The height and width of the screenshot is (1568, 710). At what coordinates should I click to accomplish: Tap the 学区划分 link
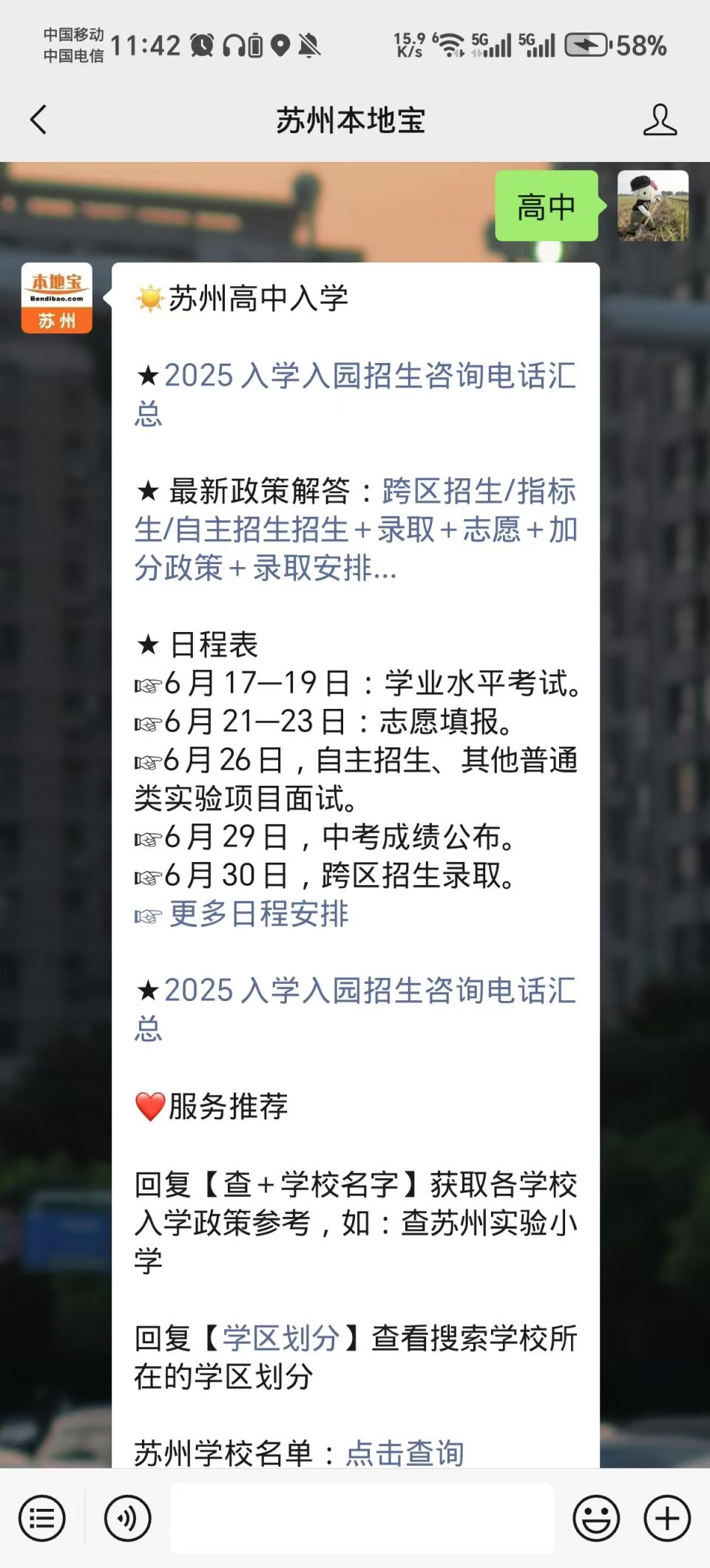pos(281,1339)
